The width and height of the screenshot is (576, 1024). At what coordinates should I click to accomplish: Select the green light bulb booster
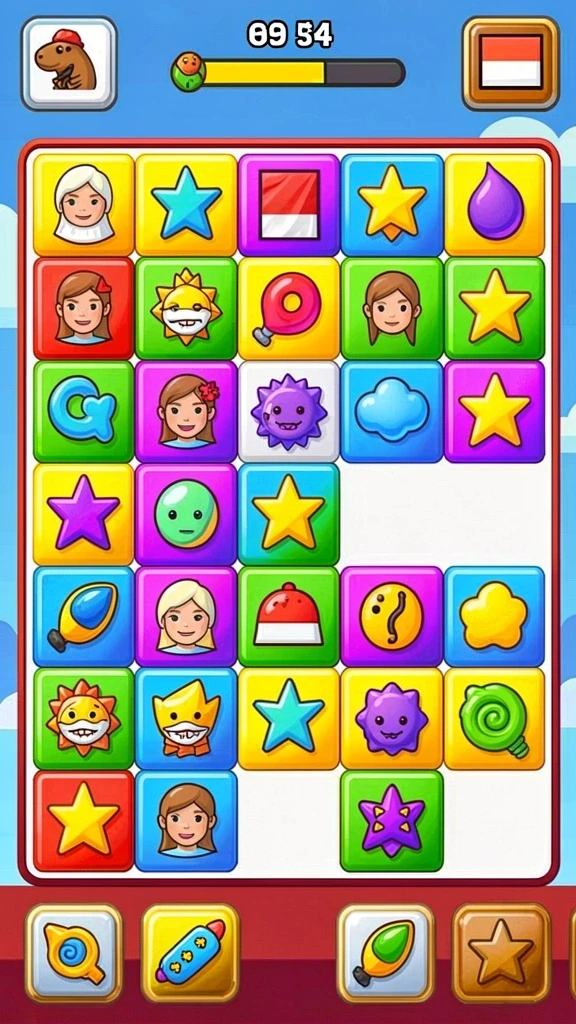[386, 953]
